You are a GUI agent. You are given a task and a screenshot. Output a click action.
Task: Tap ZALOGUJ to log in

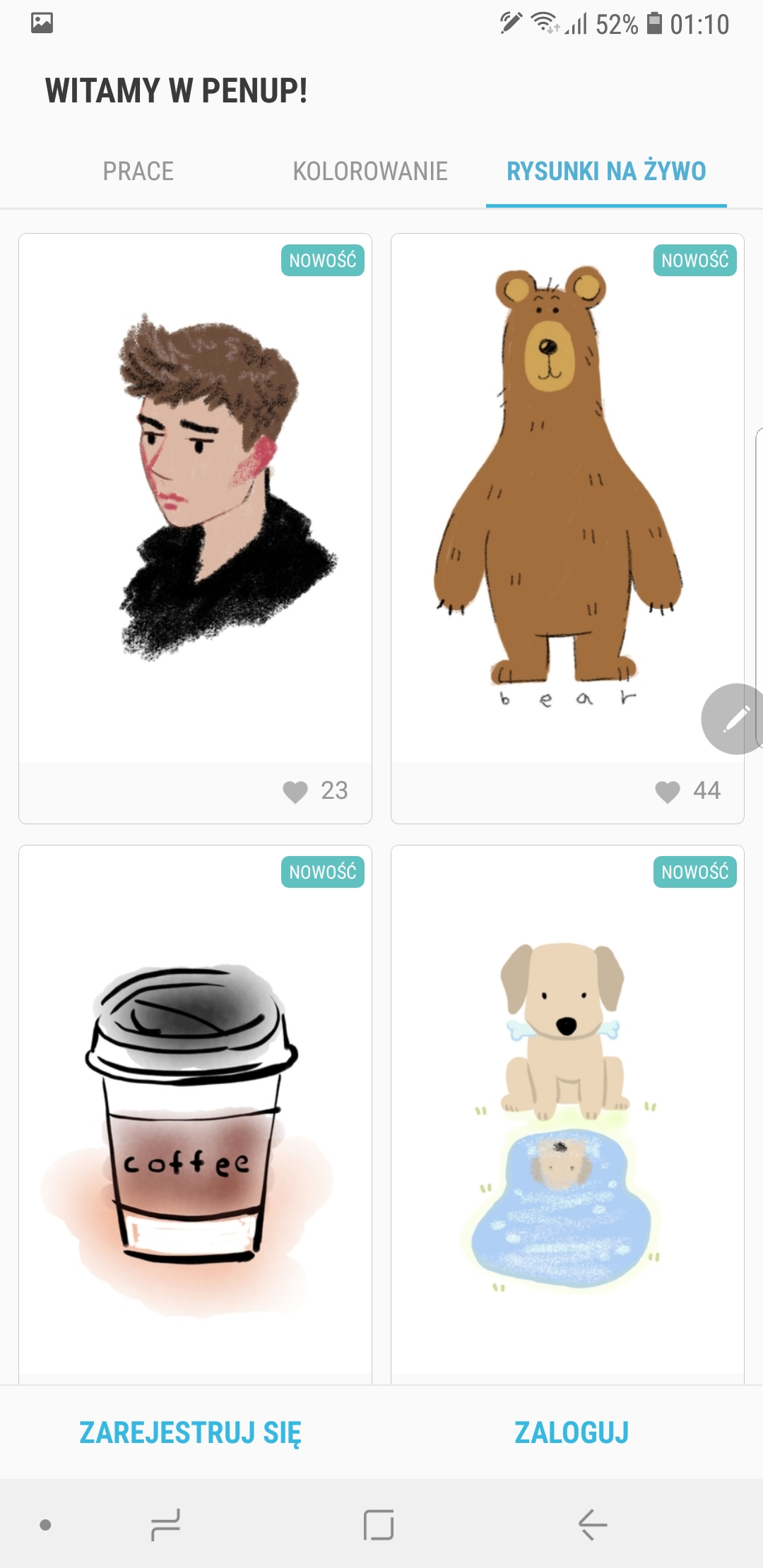coord(572,1433)
